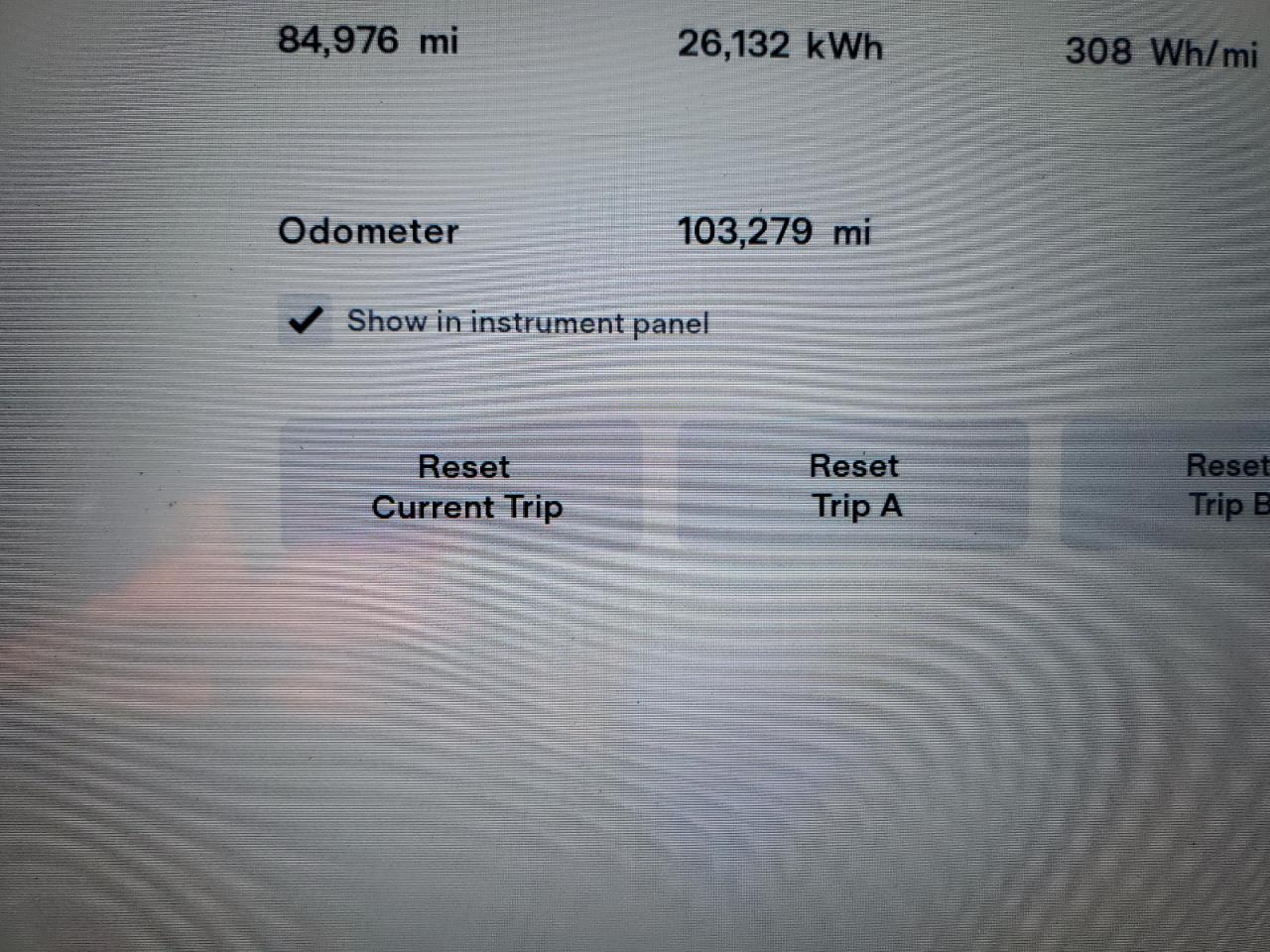This screenshot has height=952, width=1270.
Task: Reset the current trip
Action: 463,486
